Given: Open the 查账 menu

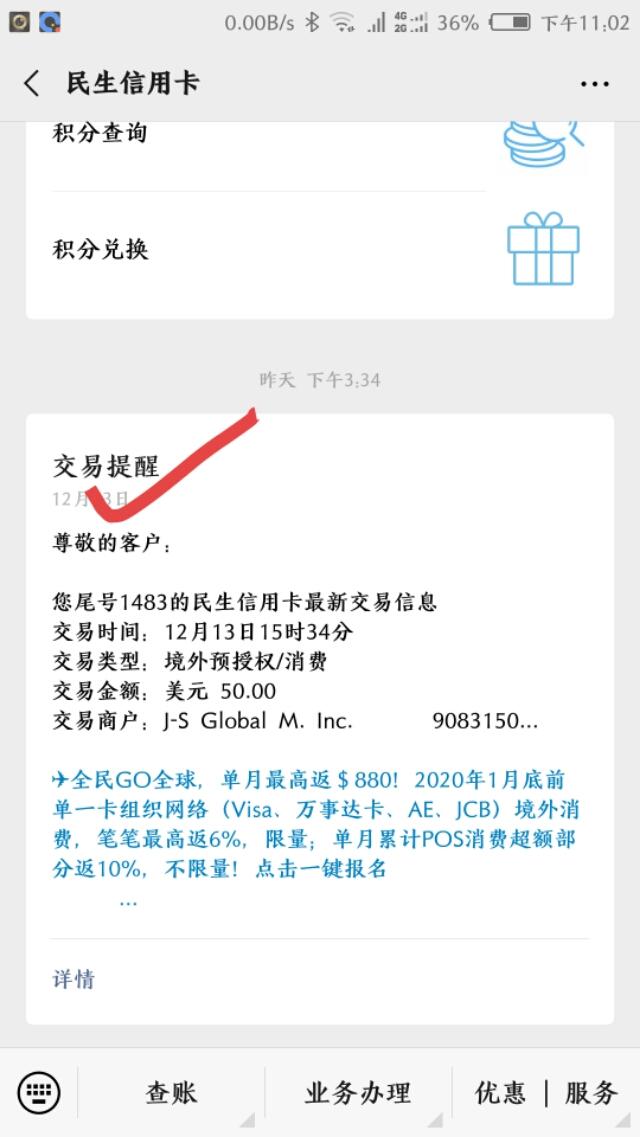Looking at the screenshot, I should click(171, 1093).
